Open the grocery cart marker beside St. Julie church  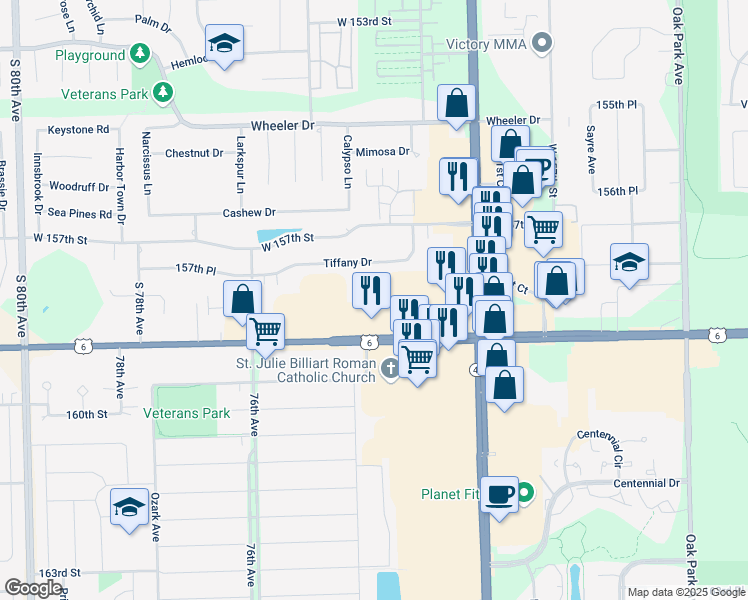[x=418, y=357]
